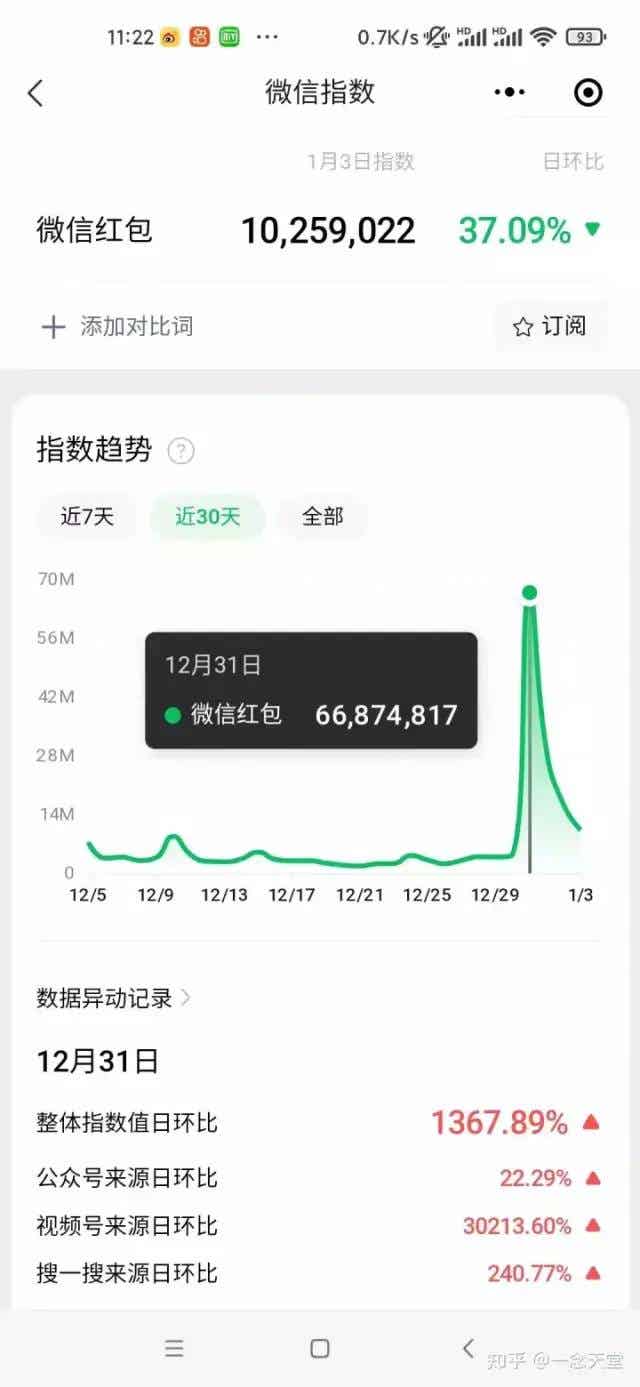Tap the system home button
The width and height of the screenshot is (640, 1387).
tap(320, 1348)
